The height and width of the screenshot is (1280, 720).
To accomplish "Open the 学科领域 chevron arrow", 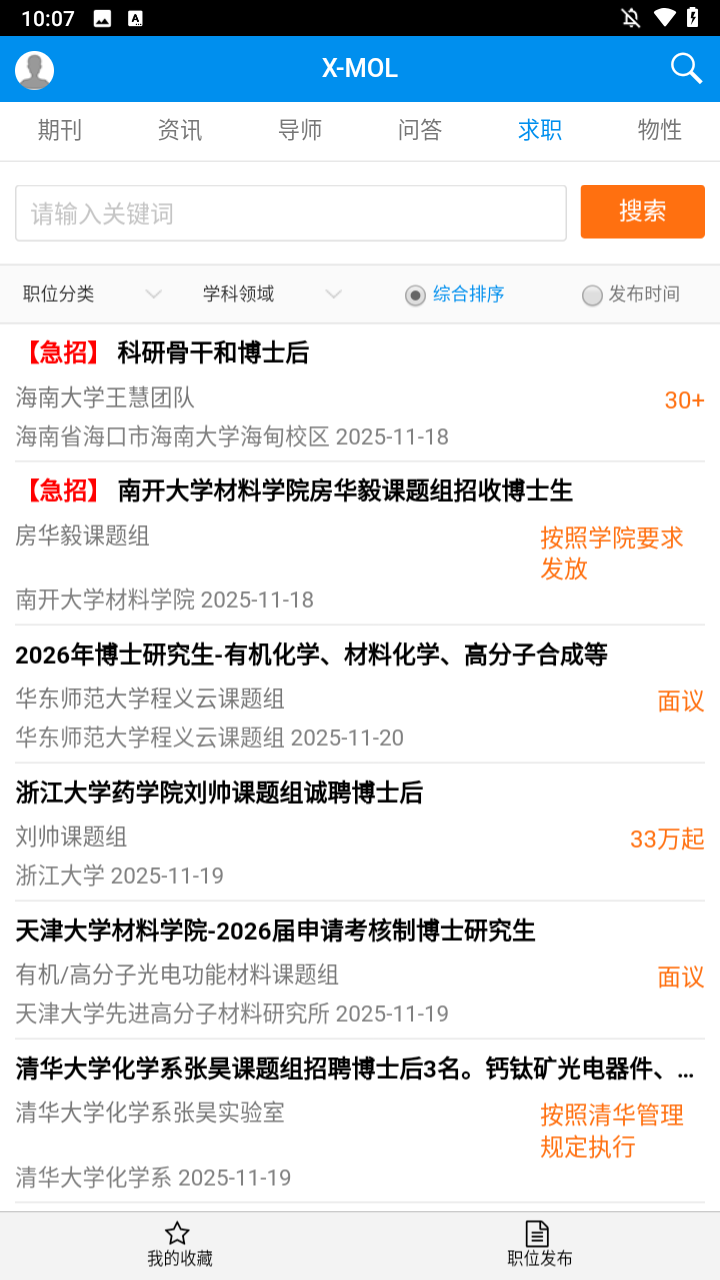I will pos(334,294).
